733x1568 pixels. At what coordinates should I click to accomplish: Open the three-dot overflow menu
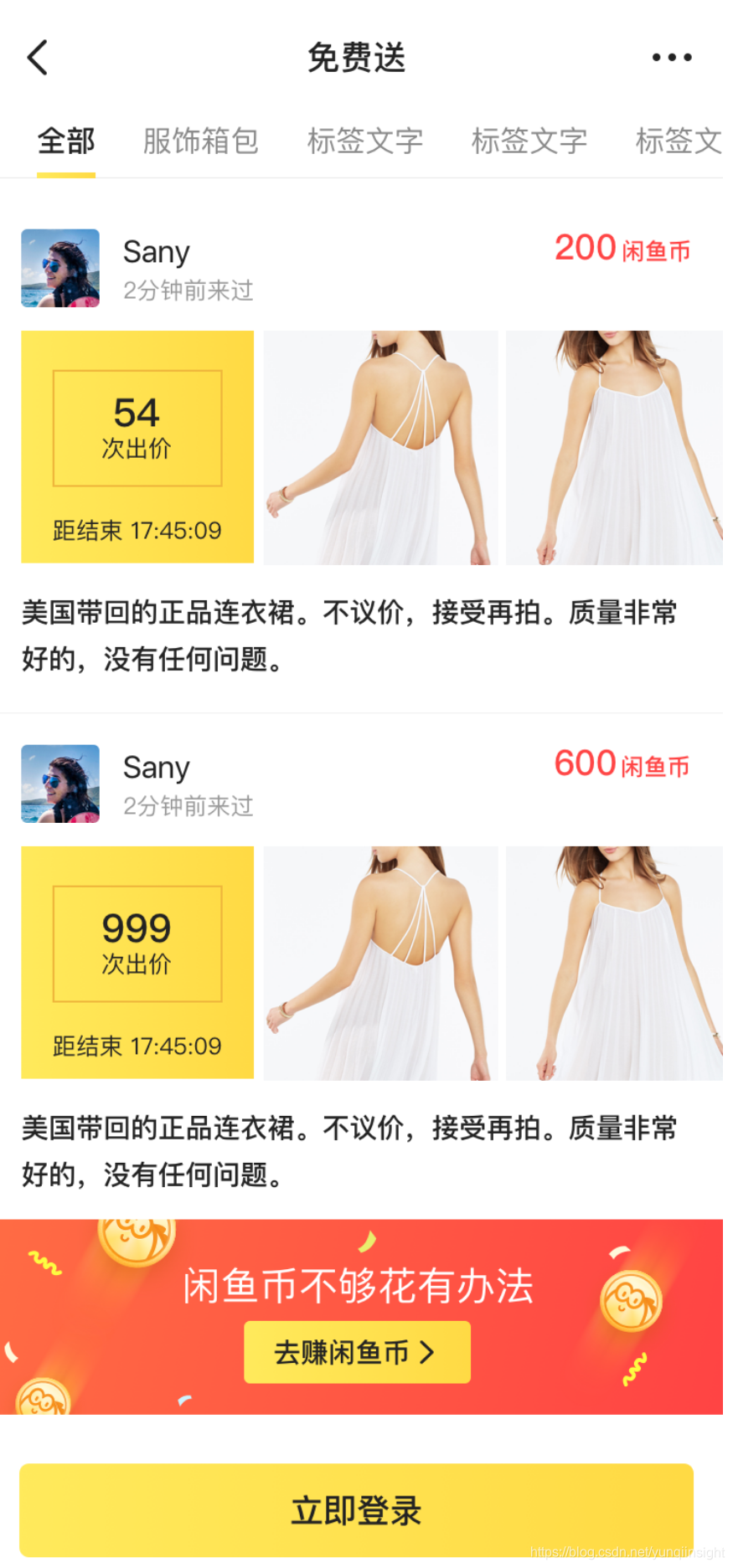click(x=672, y=58)
